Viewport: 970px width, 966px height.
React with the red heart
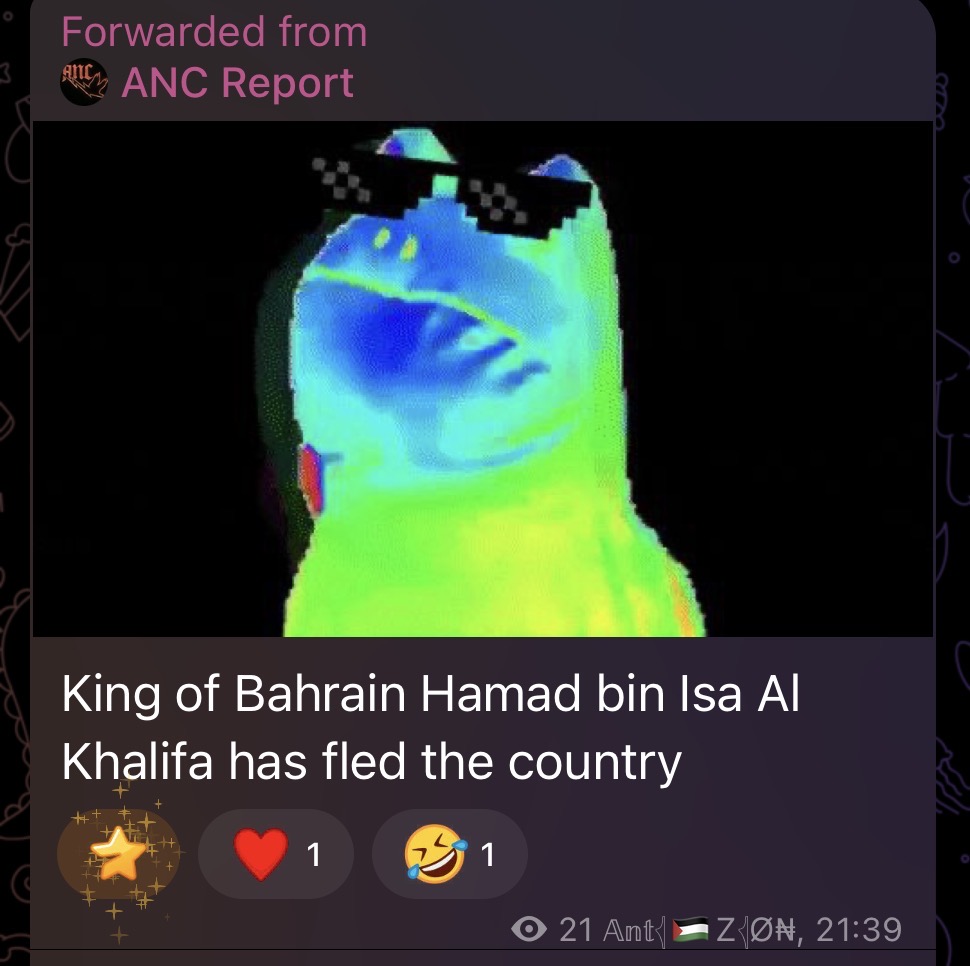click(x=275, y=855)
